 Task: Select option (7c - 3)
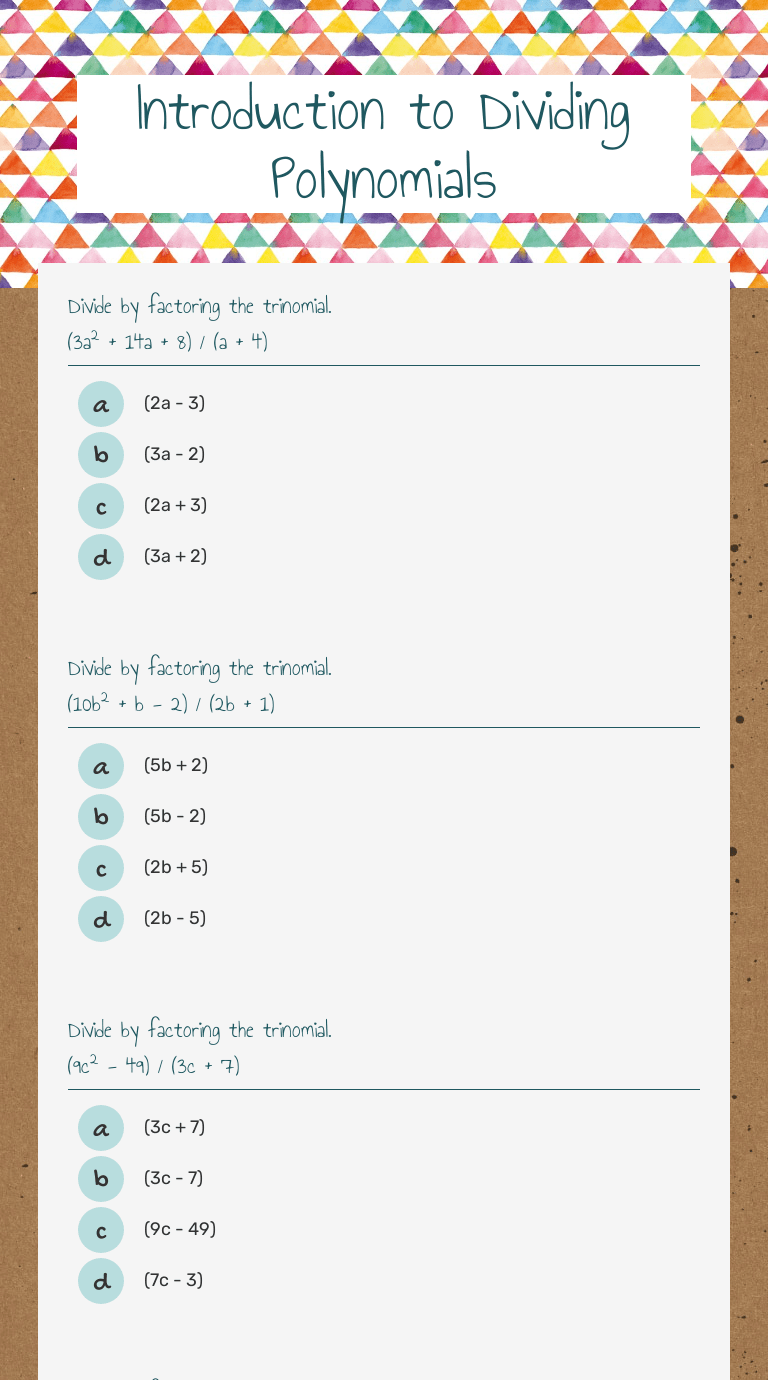pos(101,1281)
